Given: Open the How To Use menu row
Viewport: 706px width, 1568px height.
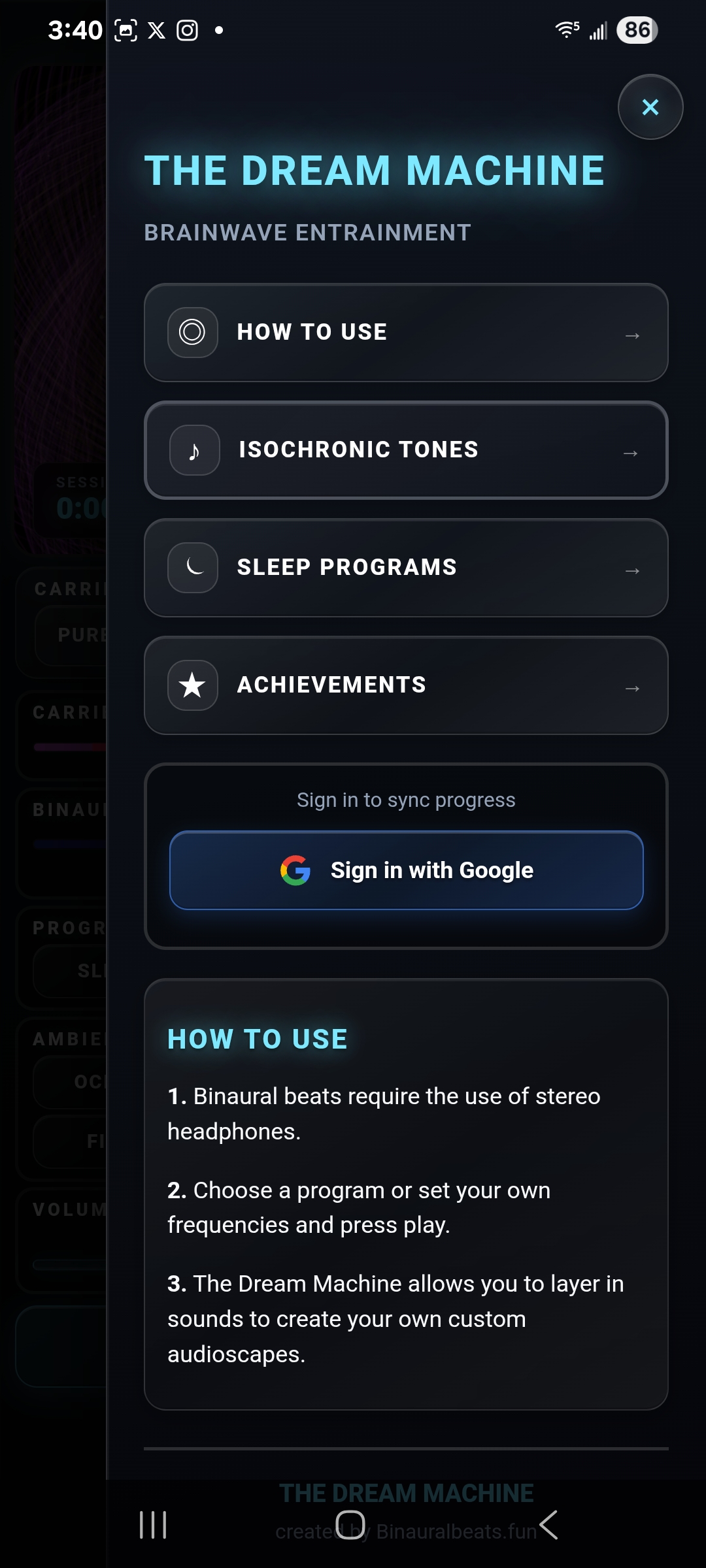Looking at the screenshot, I should point(405,333).
